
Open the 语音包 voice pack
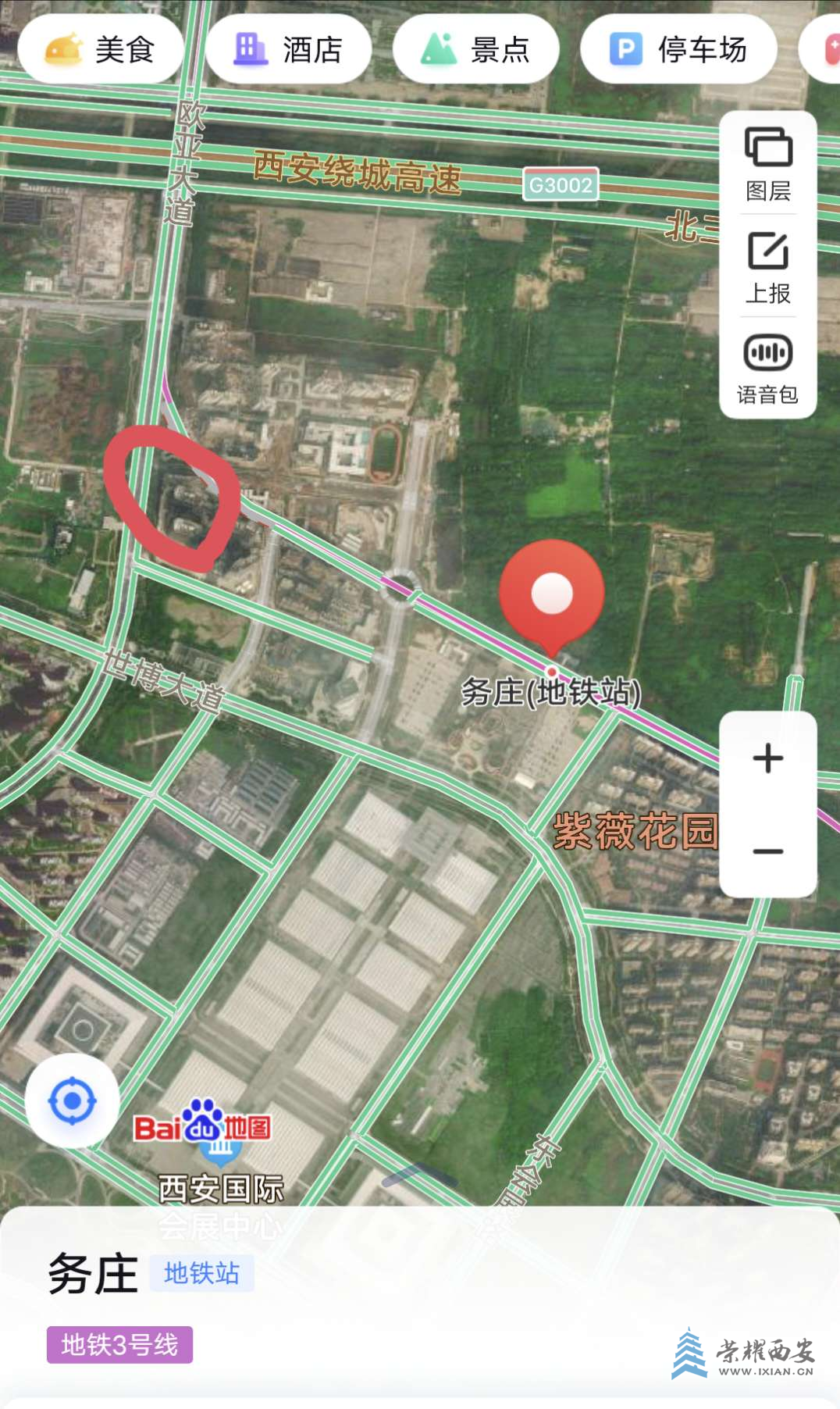click(768, 369)
